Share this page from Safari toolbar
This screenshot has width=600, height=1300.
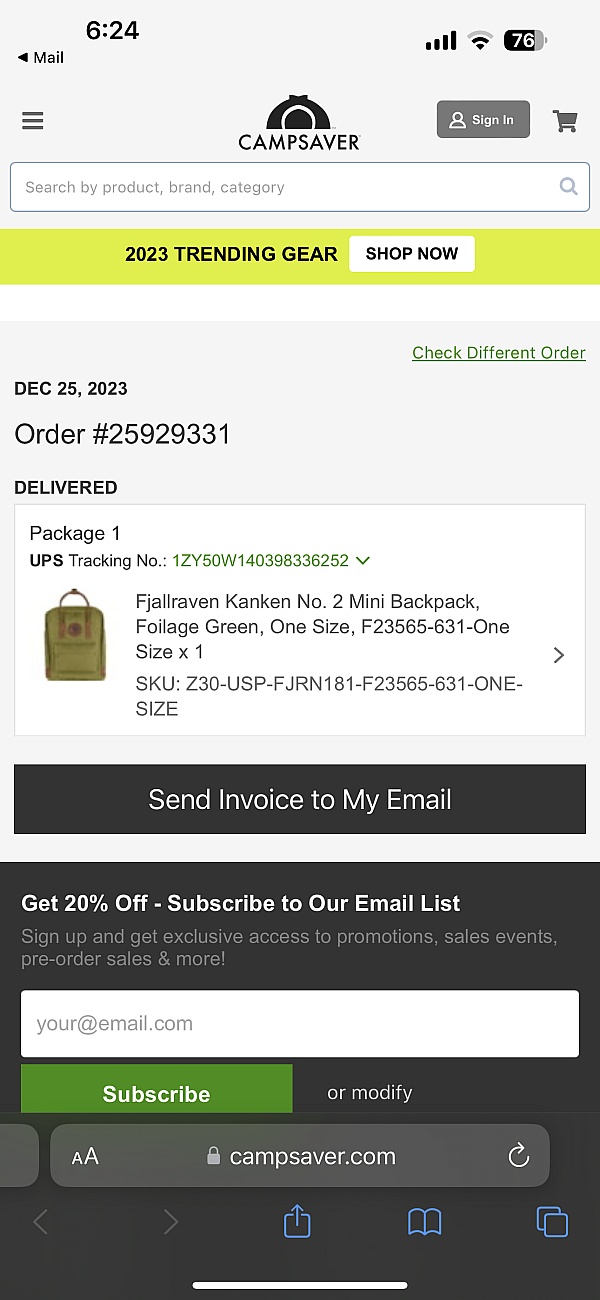297,1221
